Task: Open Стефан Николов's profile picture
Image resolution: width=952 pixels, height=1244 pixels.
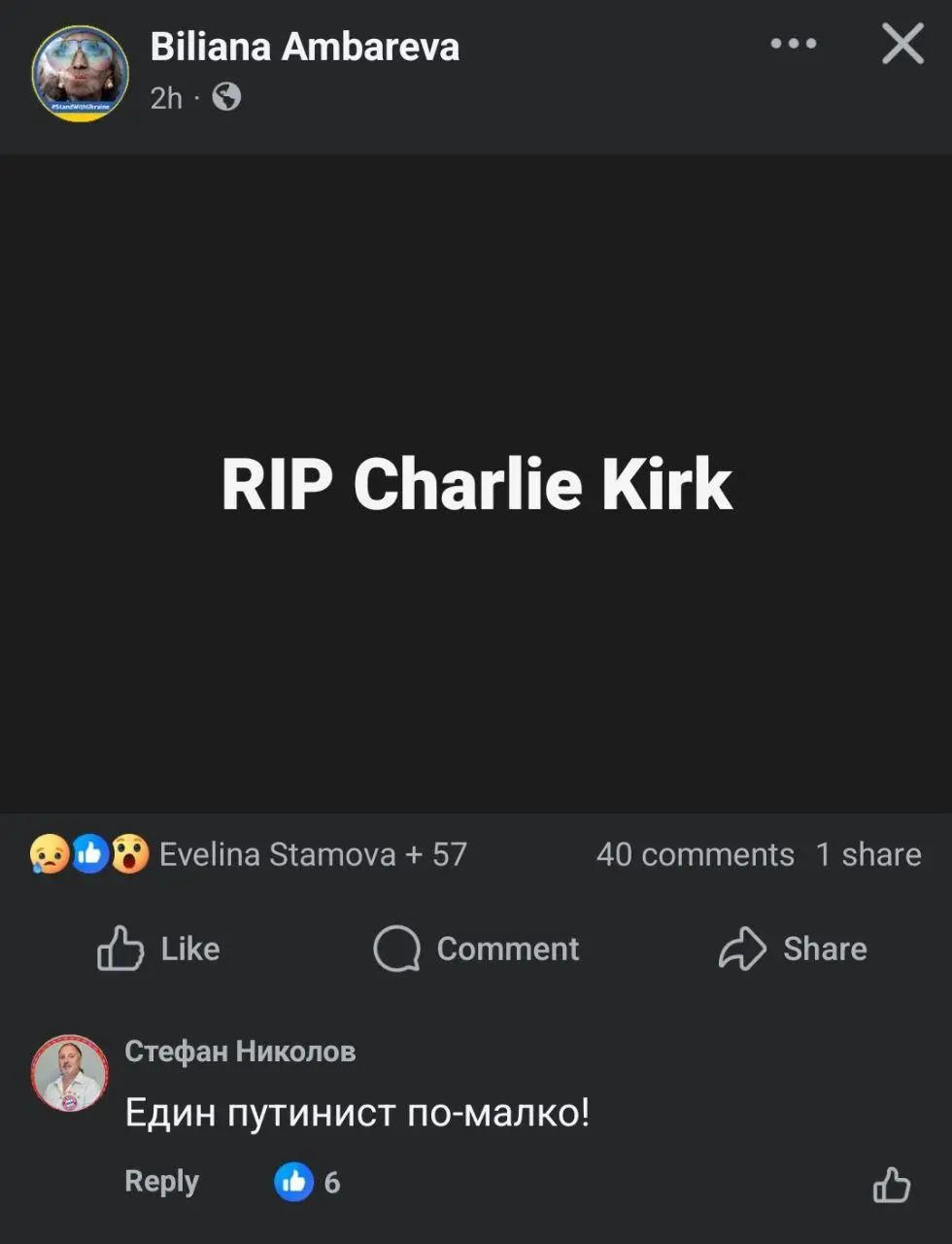Action: [70, 1073]
